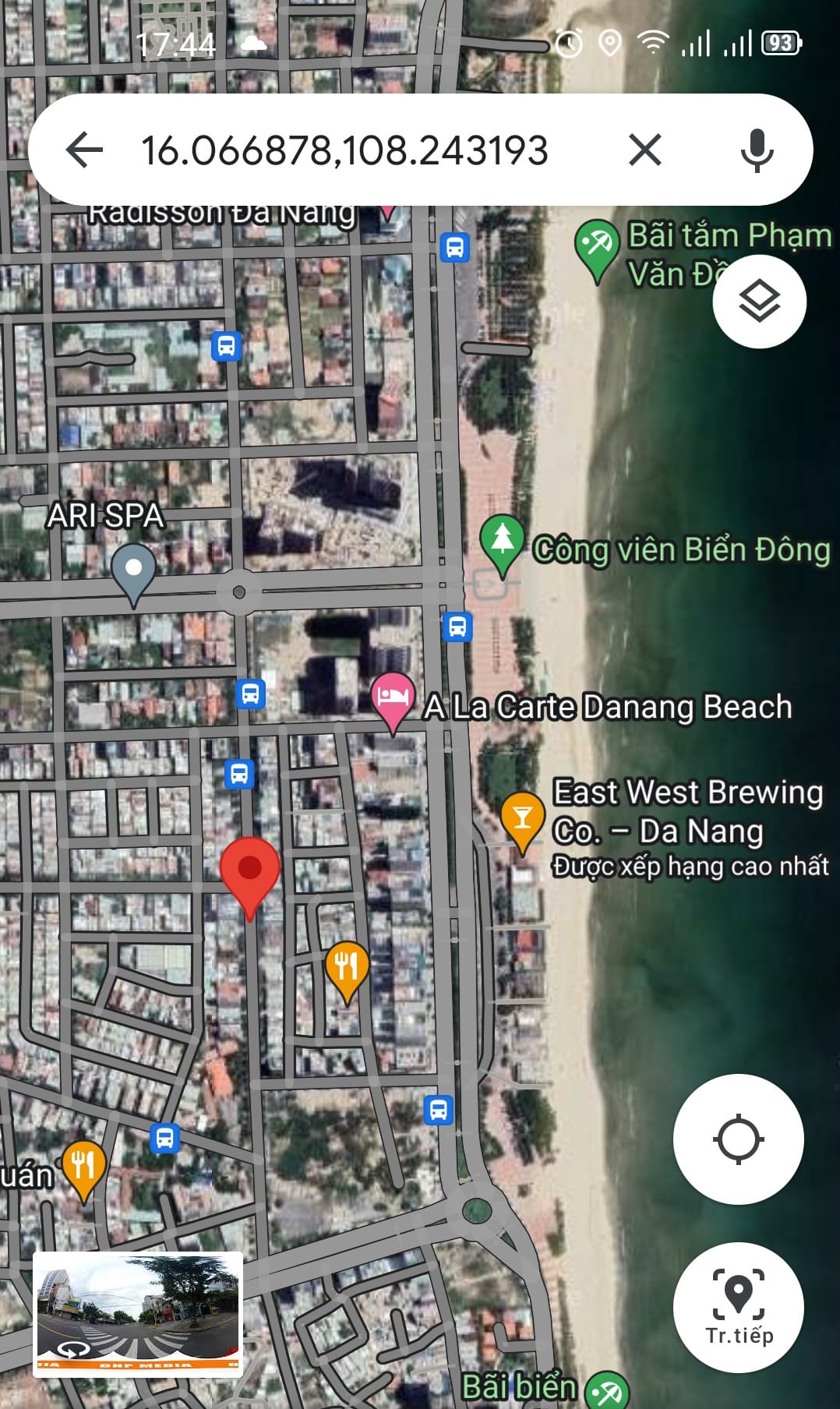Select Công viên Biển Đông park marker
The height and width of the screenshot is (1409, 840).
tap(503, 539)
